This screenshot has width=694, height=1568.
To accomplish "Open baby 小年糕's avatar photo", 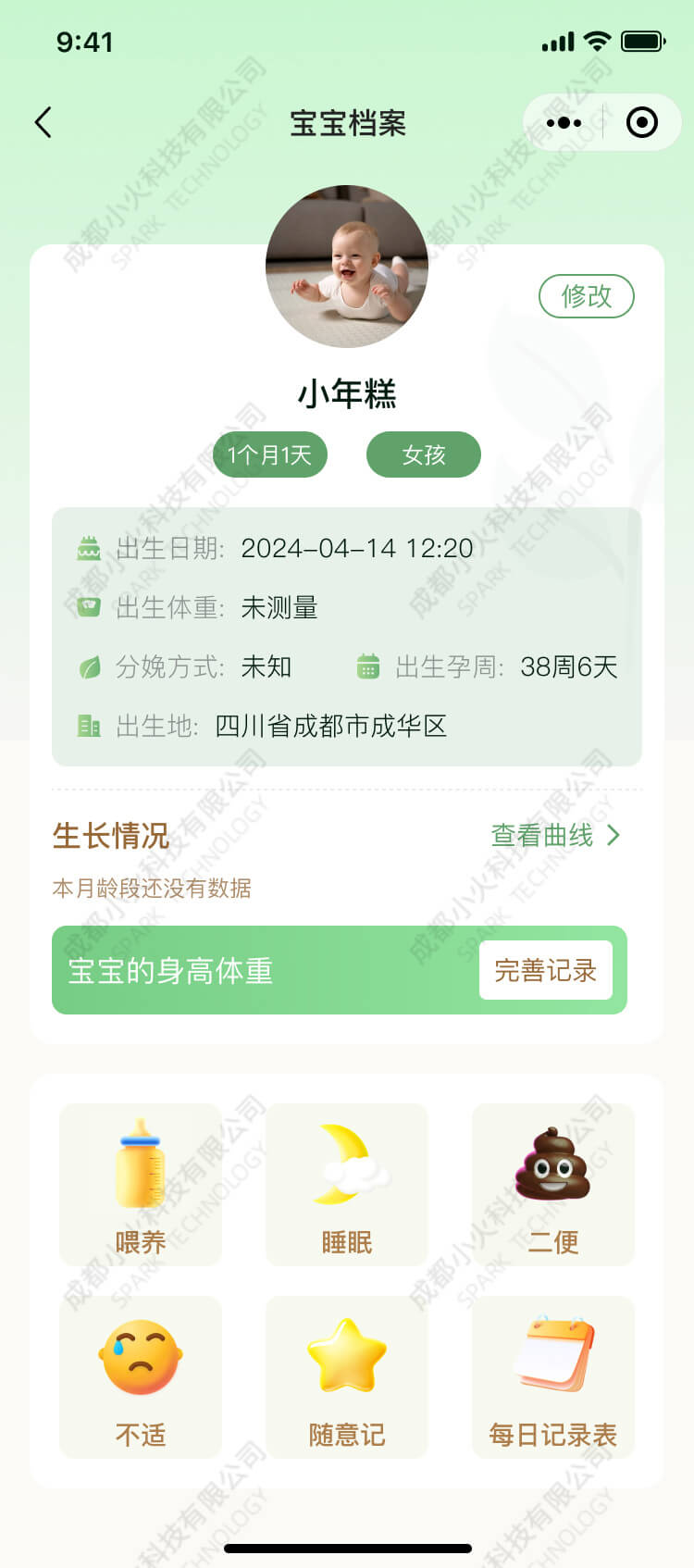I will (x=347, y=267).
